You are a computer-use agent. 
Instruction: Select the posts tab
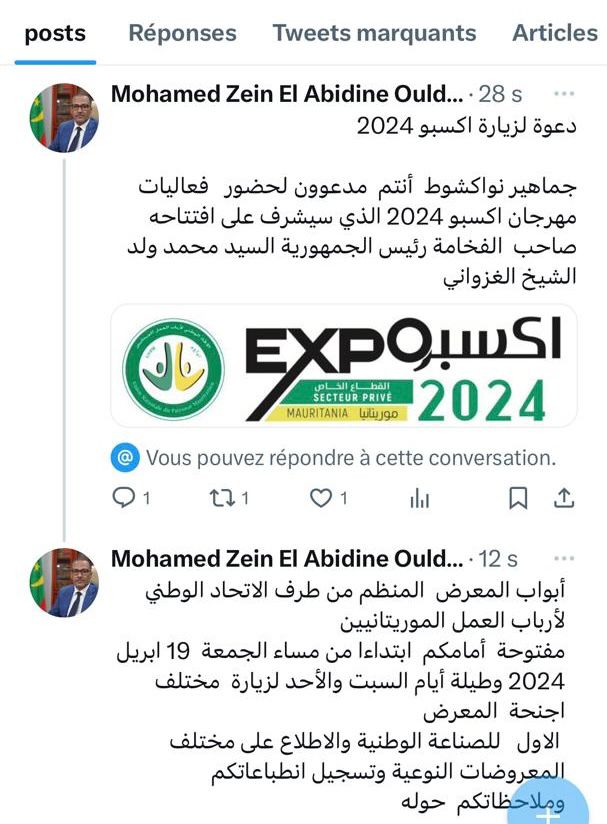click(x=55, y=33)
